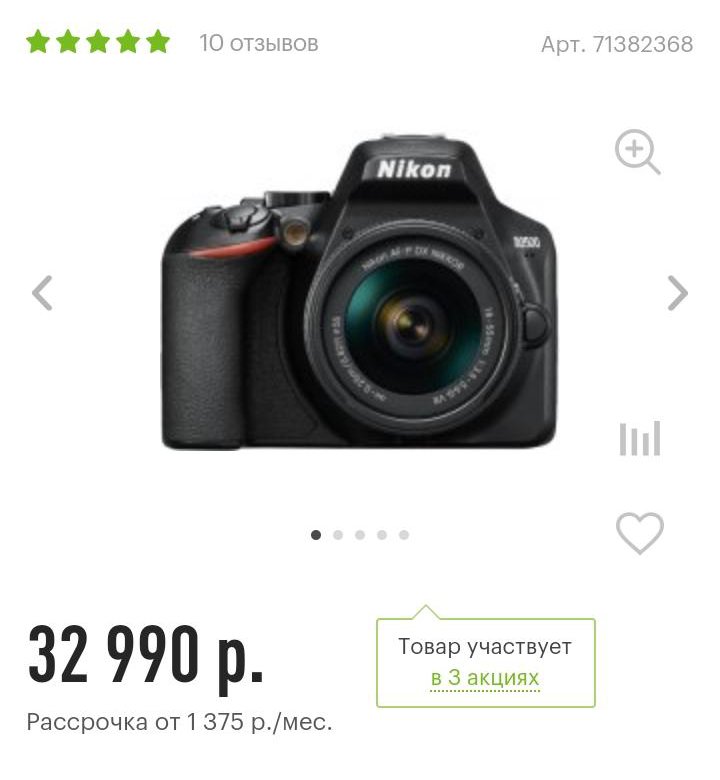This screenshot has width=720, height=780.
Task: Add the Nikon camera to comparison
Action: 639,438
